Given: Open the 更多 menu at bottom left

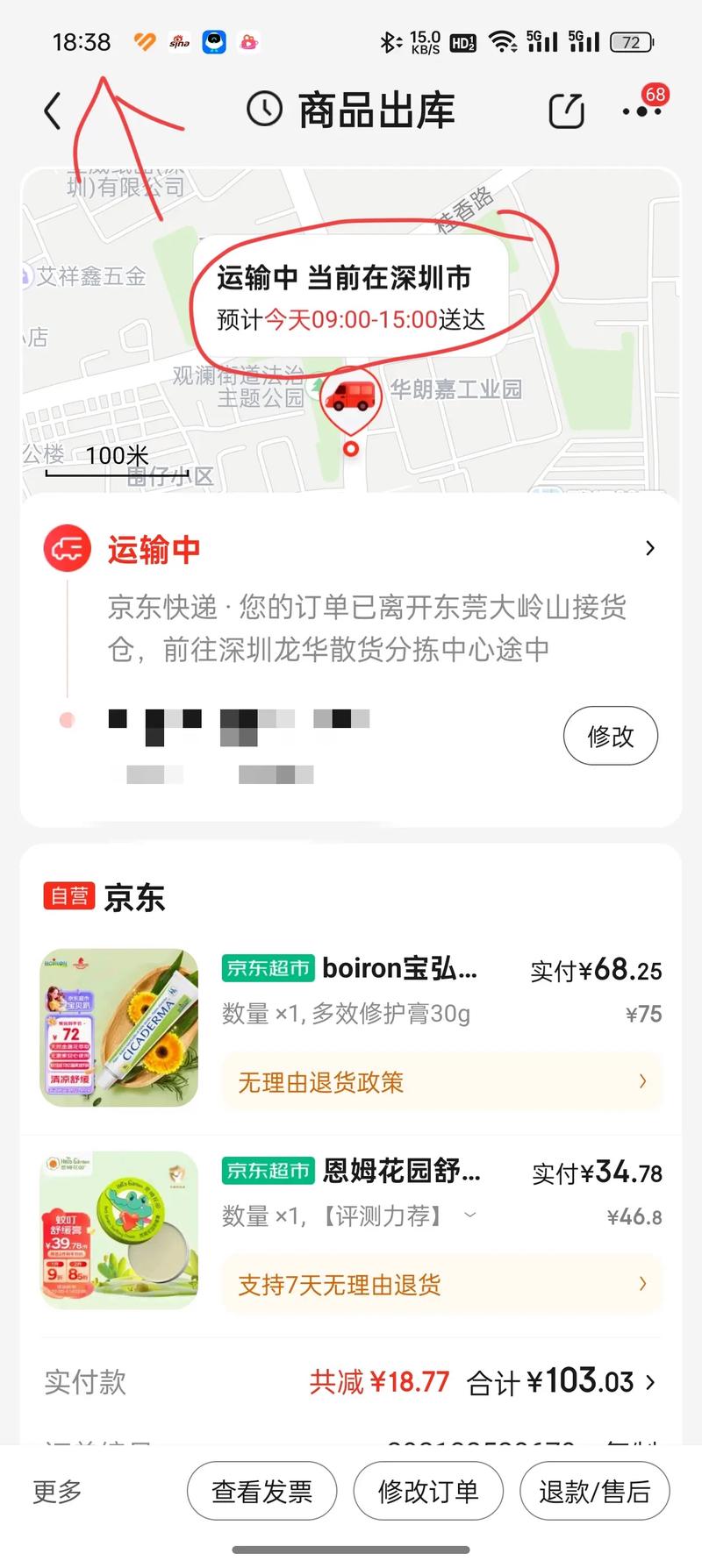Looking at the screenshot, I should (x=56, y=1491).
